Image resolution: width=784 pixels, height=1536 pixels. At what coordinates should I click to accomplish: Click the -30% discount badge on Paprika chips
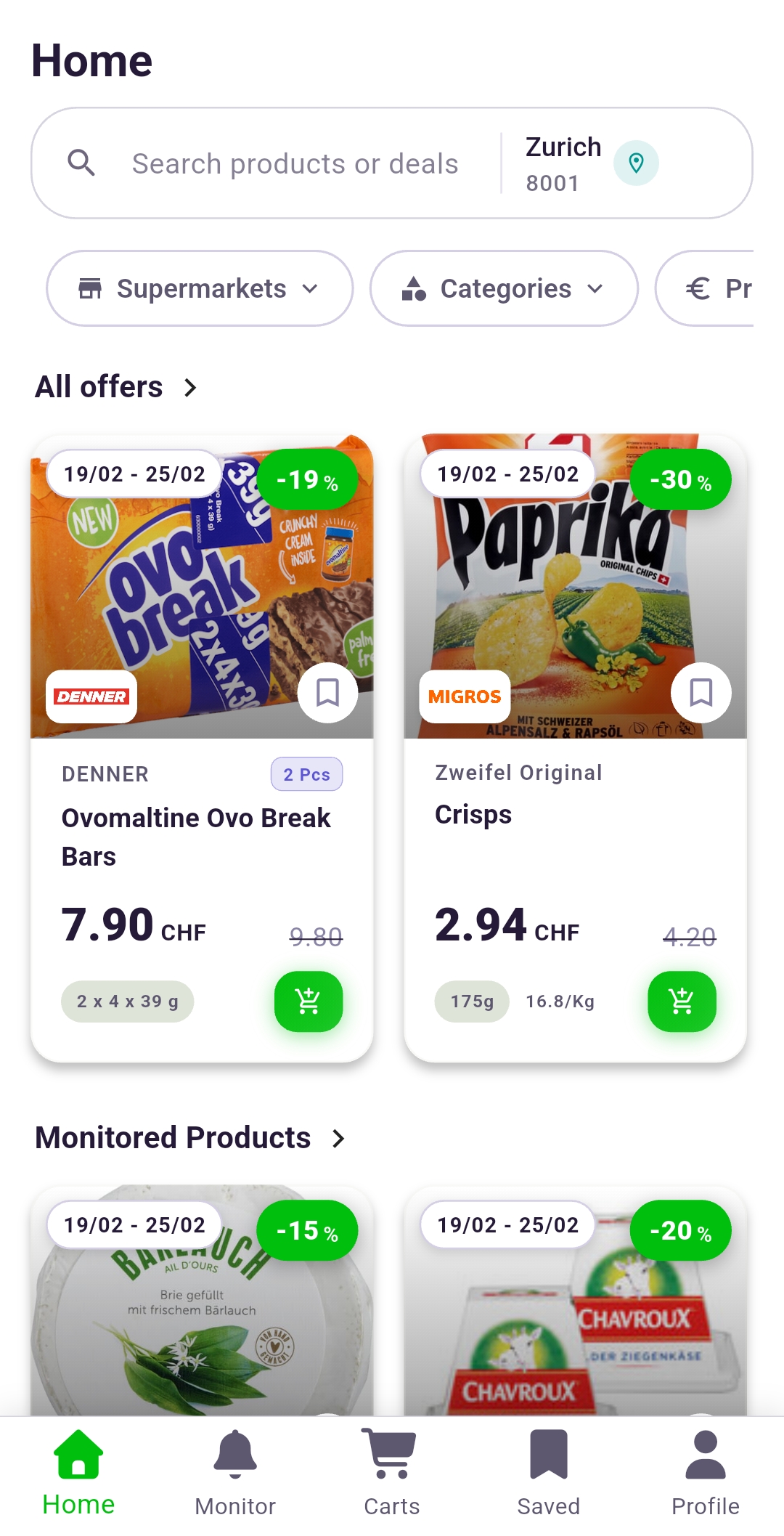coord(679,479)
